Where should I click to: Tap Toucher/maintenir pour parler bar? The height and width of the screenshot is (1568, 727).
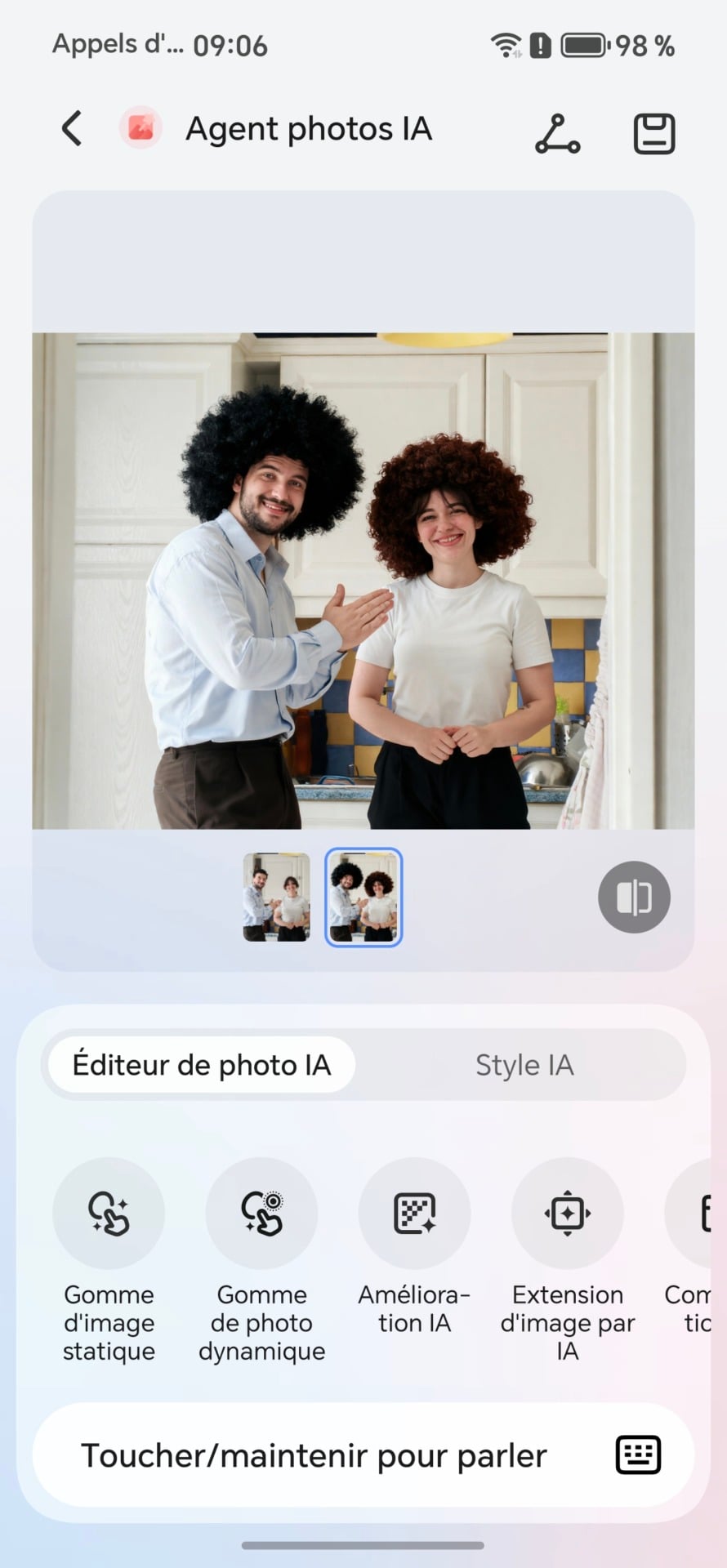click(314, 1455)
